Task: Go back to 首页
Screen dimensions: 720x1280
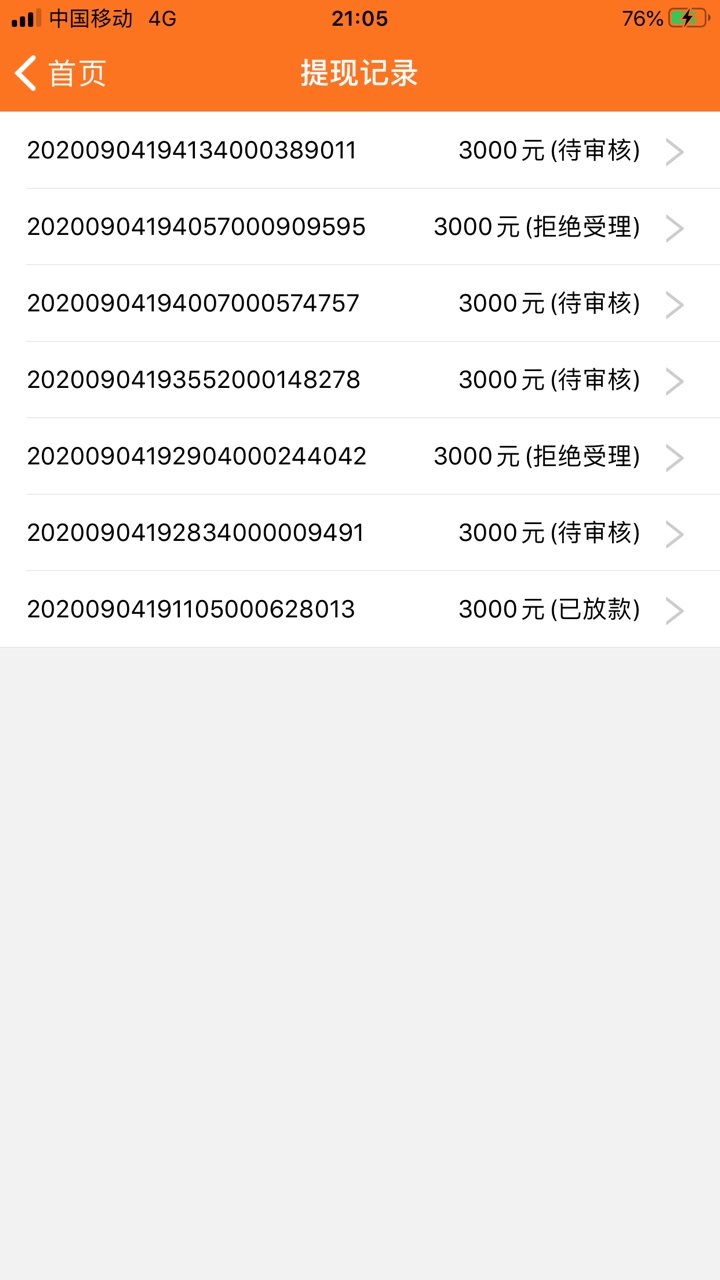Action: click(60, 73)
